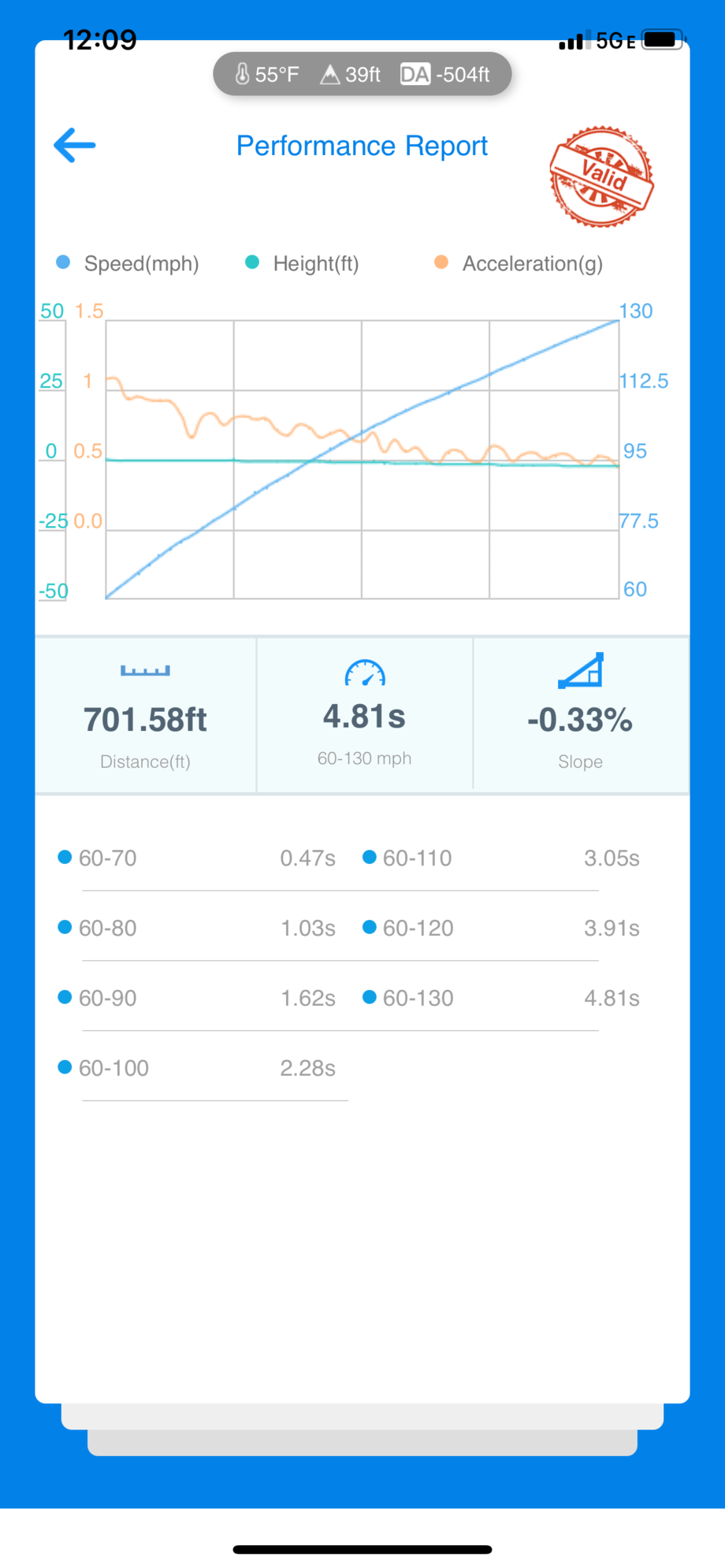
Task: Toggle the Speed(mph) chart series
Action: click(x=128, y=263)
